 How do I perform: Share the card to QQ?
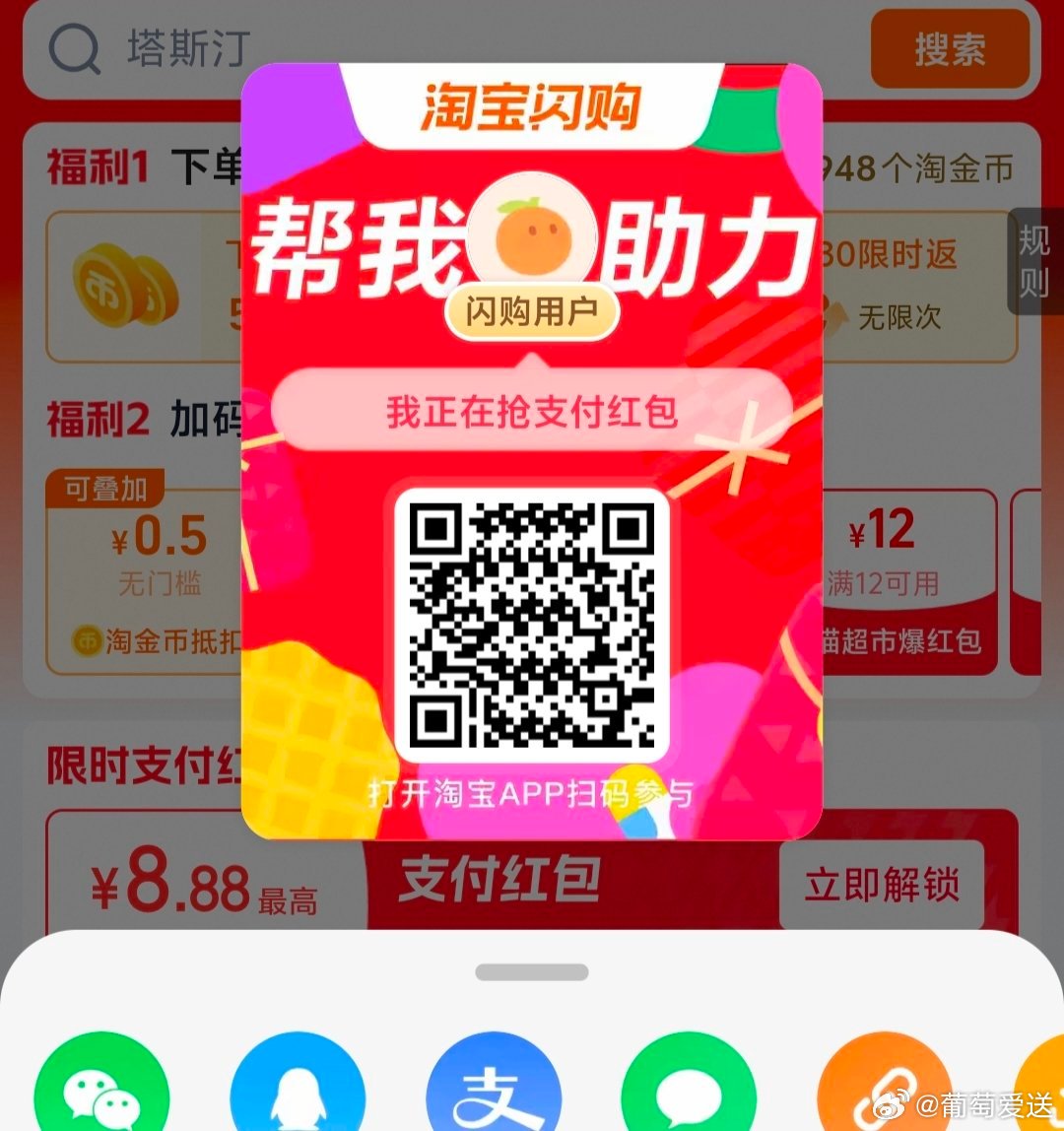click(298, 1089)
